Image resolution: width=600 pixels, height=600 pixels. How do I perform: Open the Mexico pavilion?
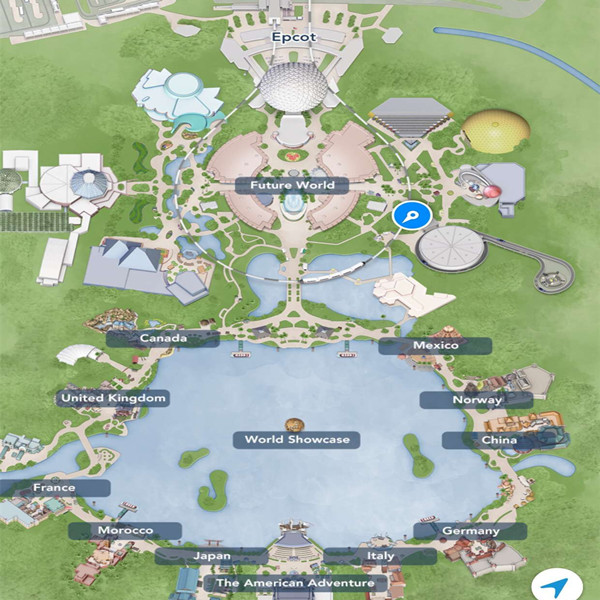434,345
